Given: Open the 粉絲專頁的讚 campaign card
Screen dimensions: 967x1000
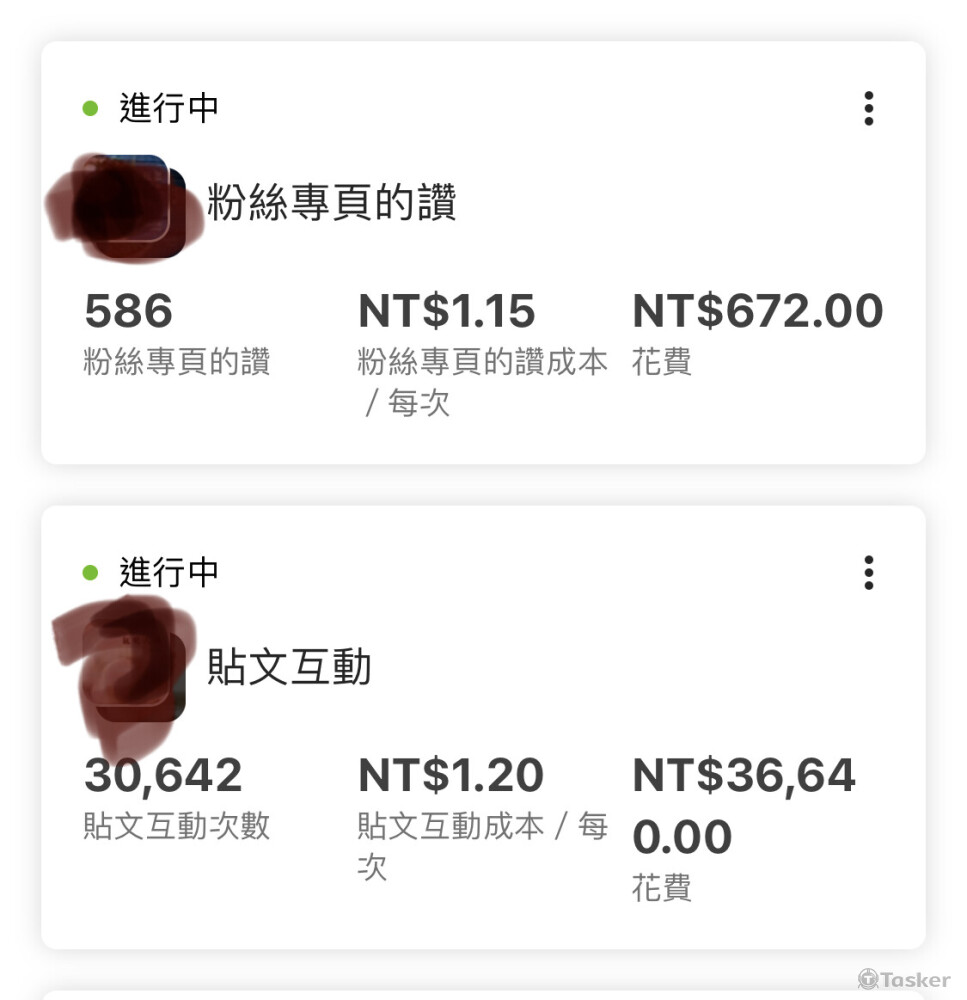Looking at the screenshot, I should click(331, 204).
